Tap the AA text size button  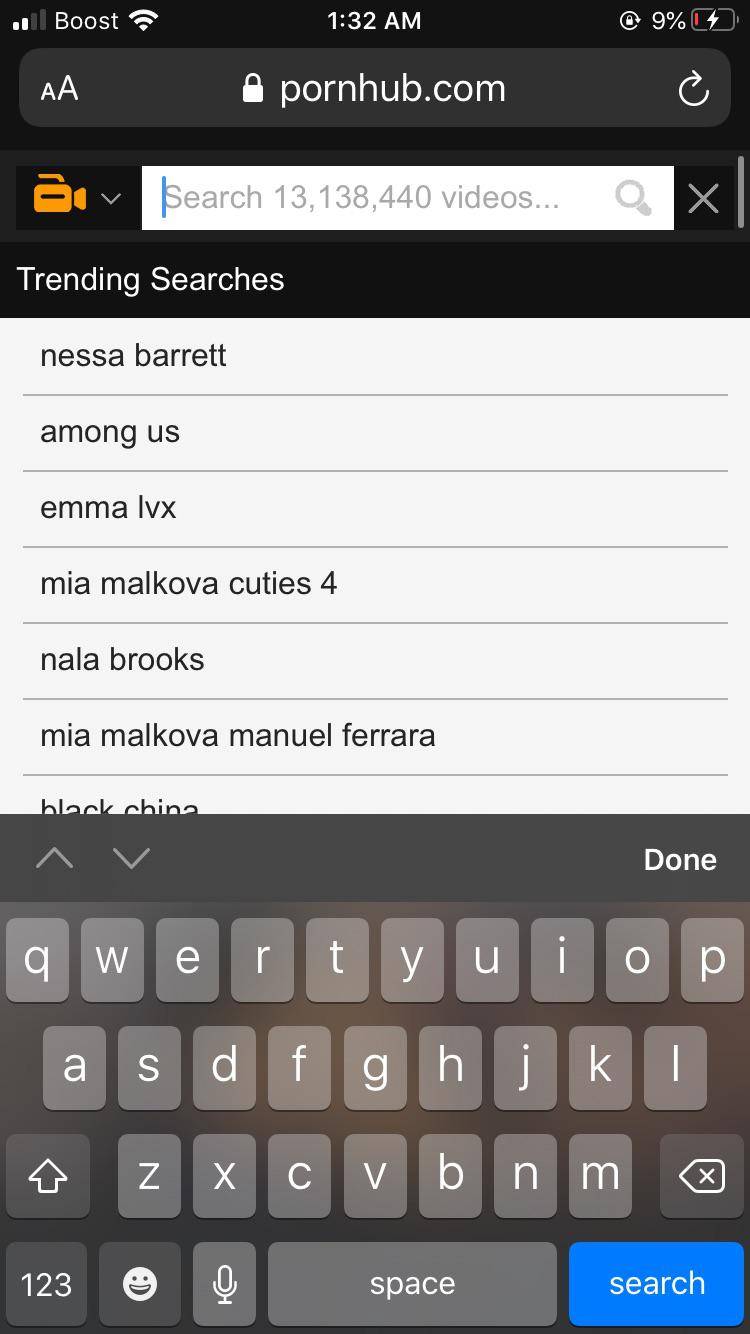pos(59,89)
